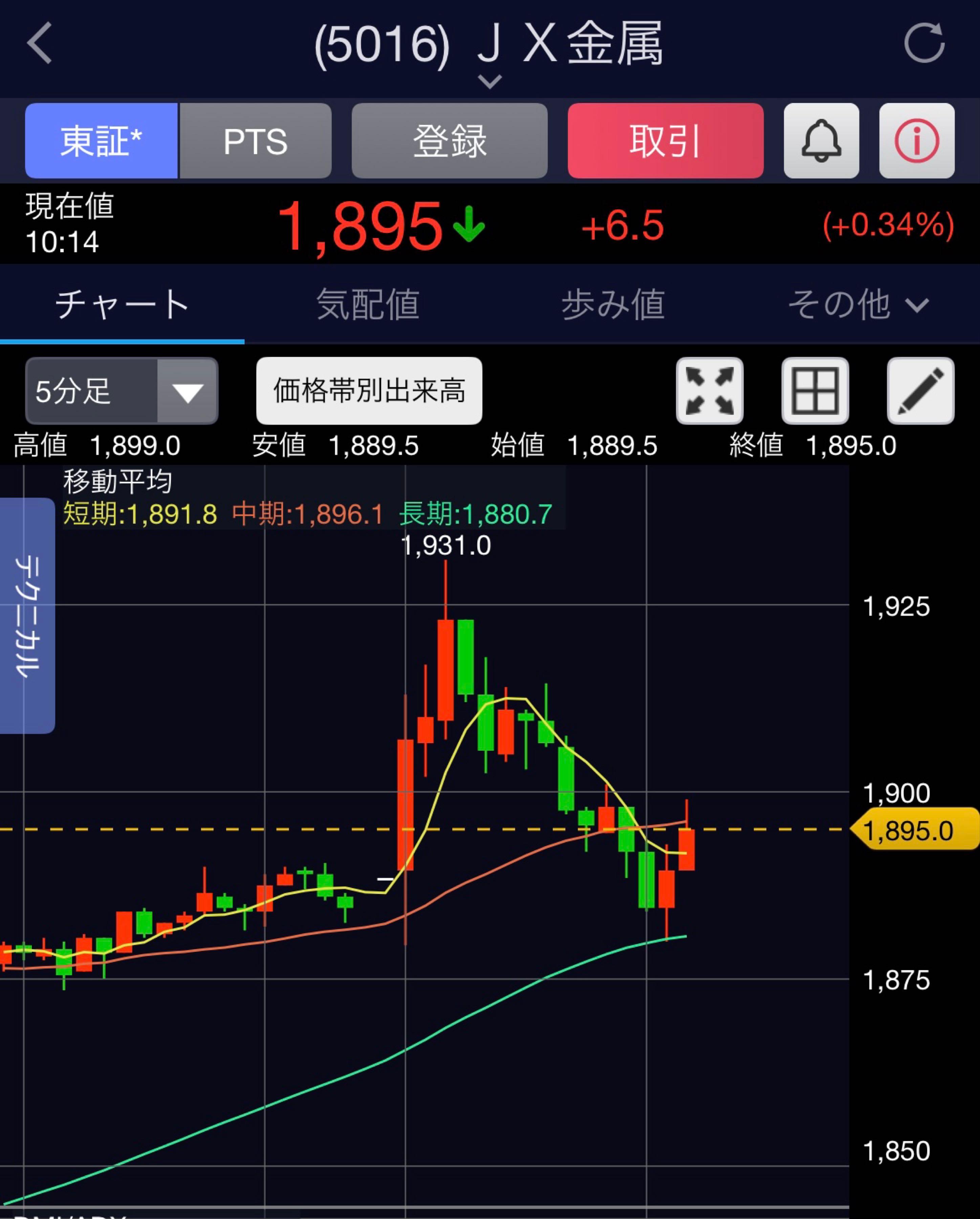Viewport: 980px width, 1219px height.
Task: Switch to the PTS market
Action: (256, 141)
